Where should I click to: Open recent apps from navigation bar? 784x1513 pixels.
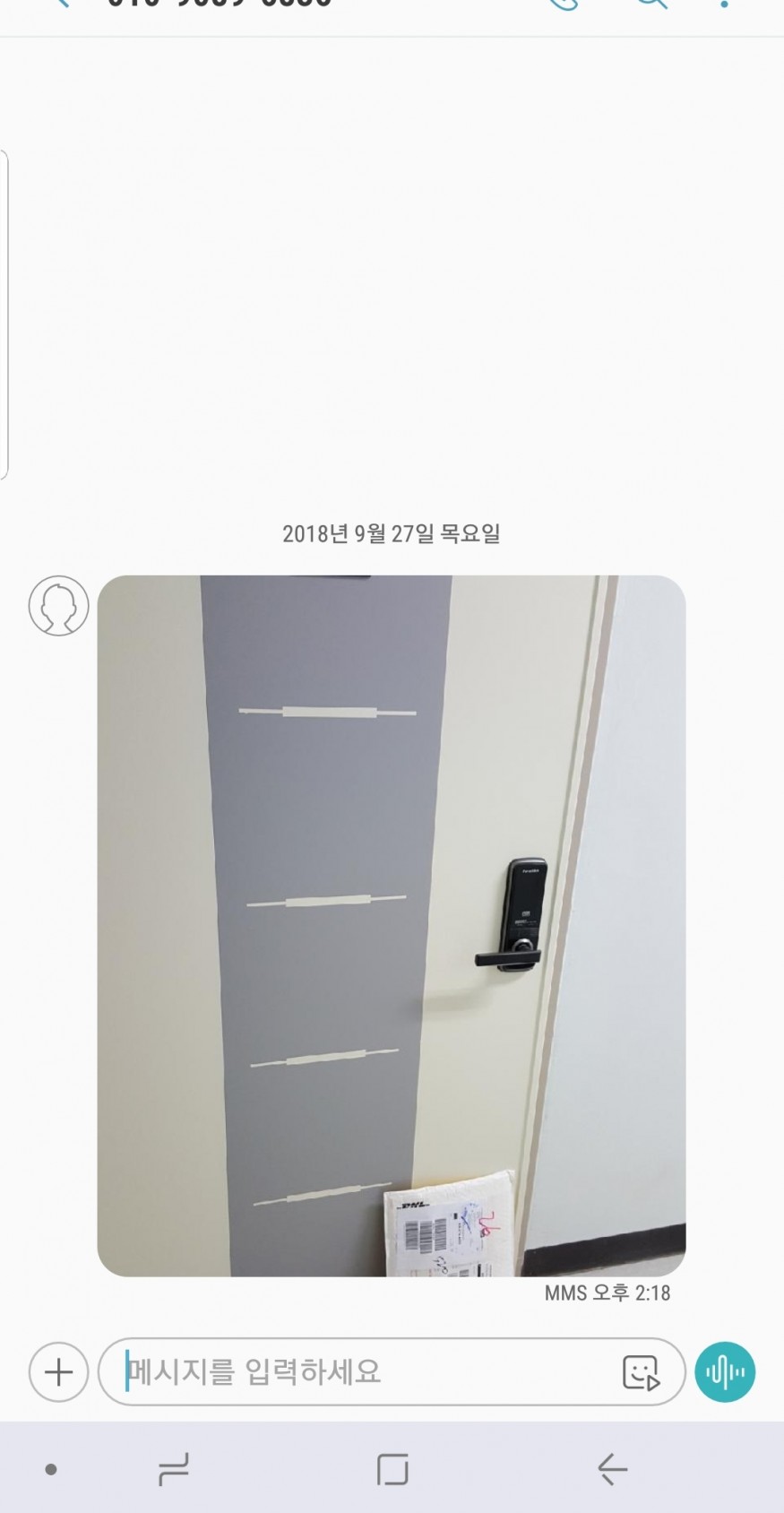173,1470
